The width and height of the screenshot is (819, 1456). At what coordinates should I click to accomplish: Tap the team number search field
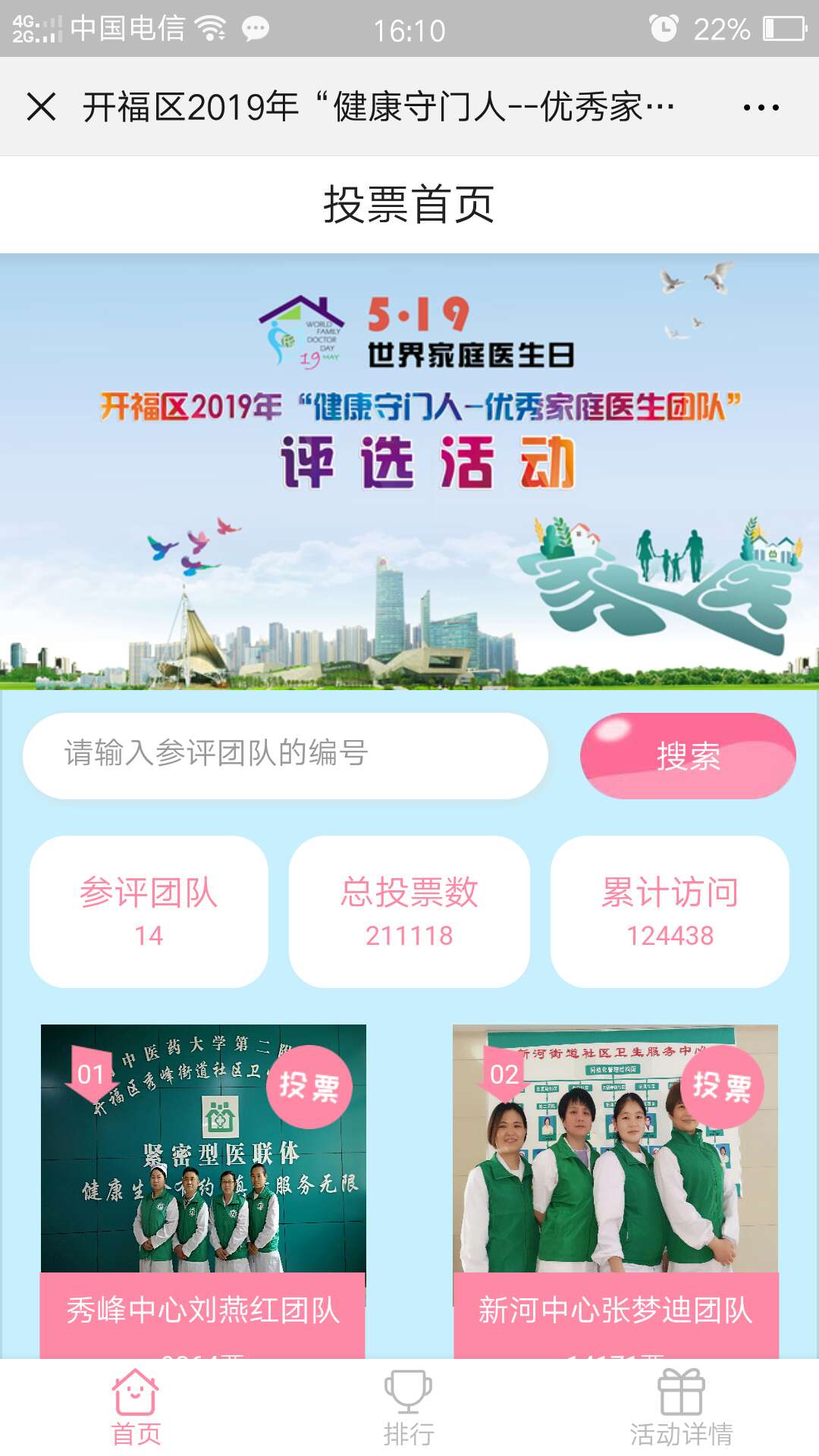285,755
